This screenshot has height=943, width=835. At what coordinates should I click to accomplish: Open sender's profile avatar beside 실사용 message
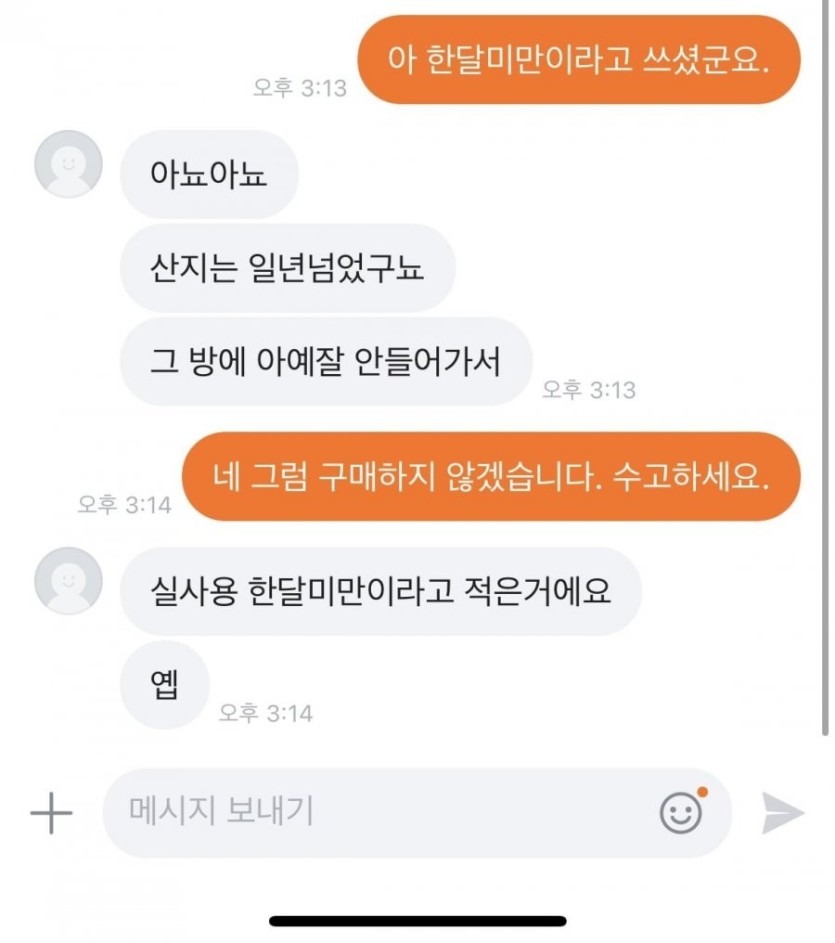[68, 581]
